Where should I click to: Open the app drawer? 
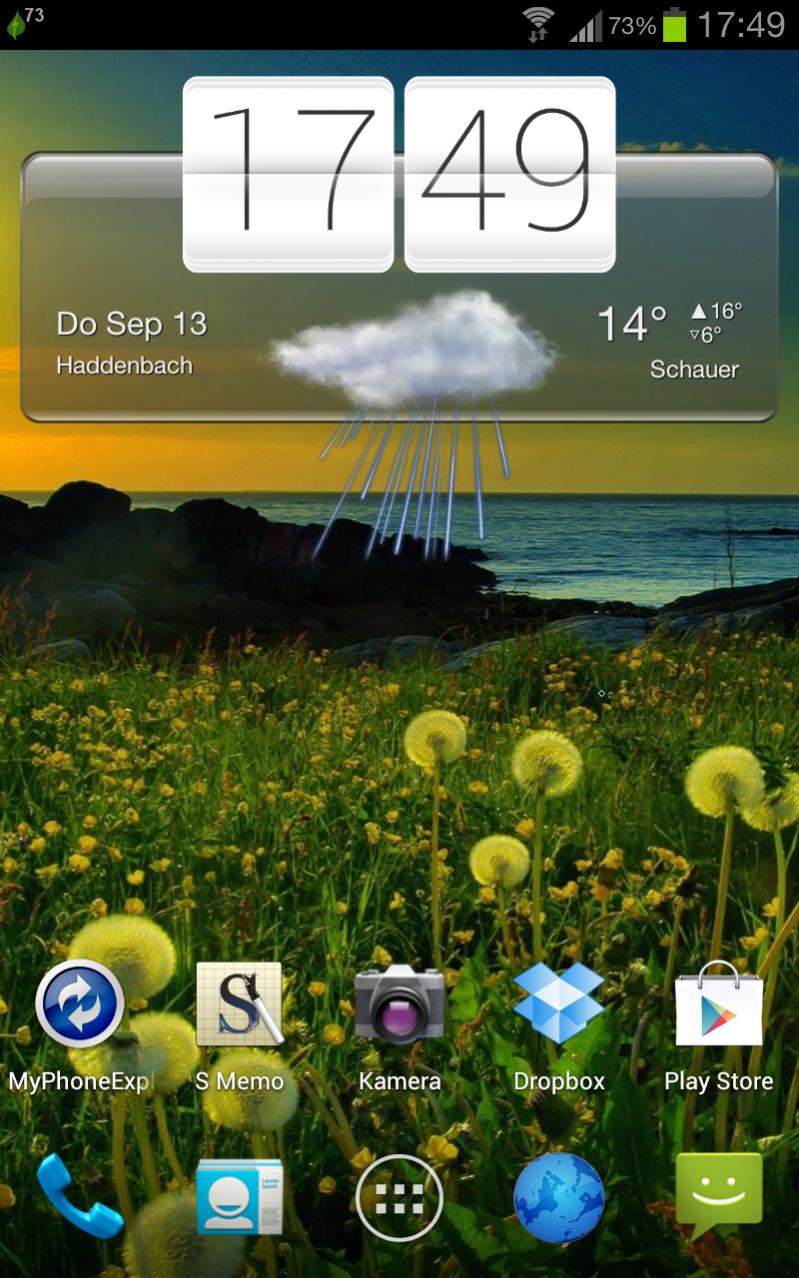[399, 1197]
